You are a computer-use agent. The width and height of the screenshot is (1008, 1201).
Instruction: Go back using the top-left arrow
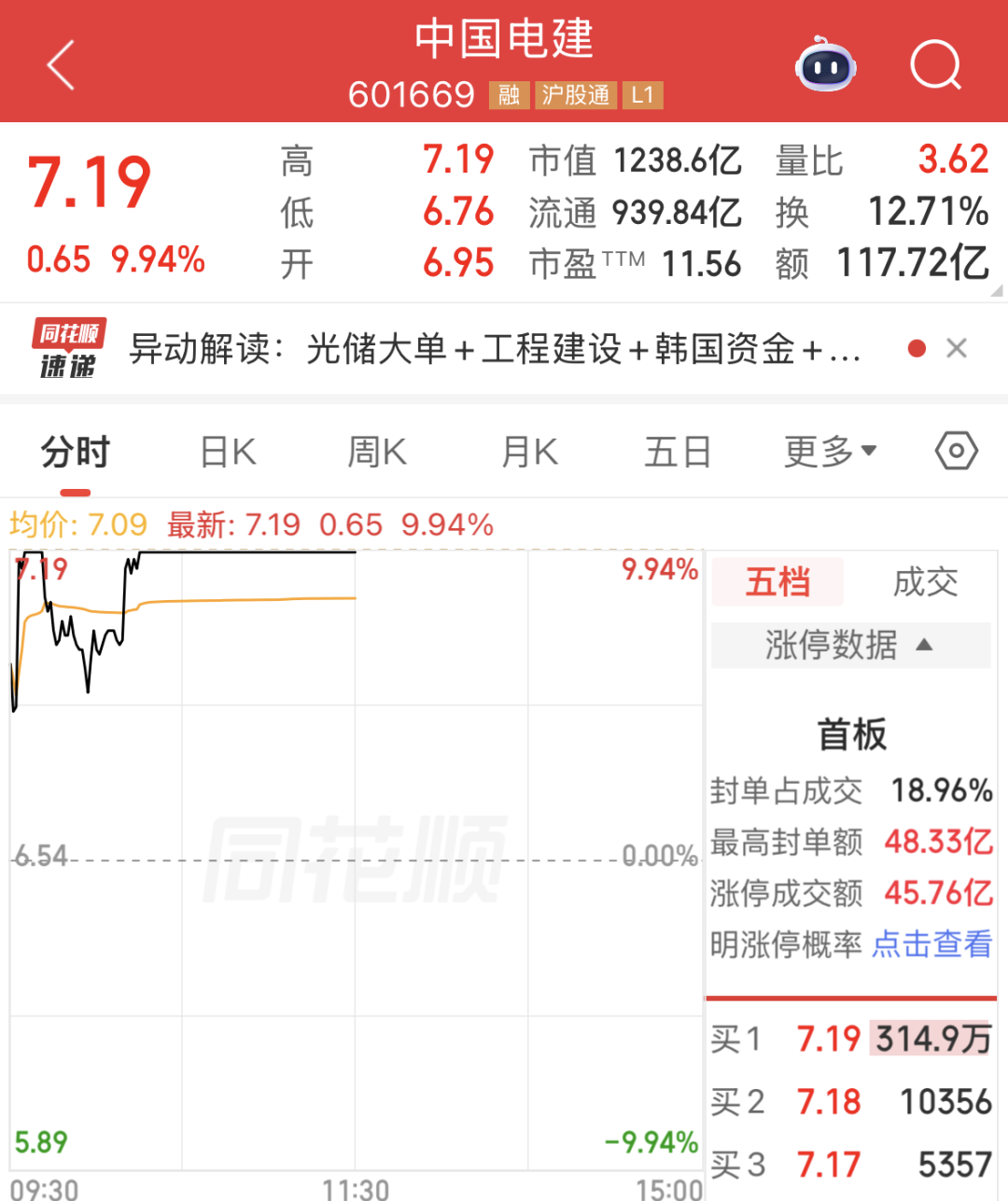(x=62, y=65)
